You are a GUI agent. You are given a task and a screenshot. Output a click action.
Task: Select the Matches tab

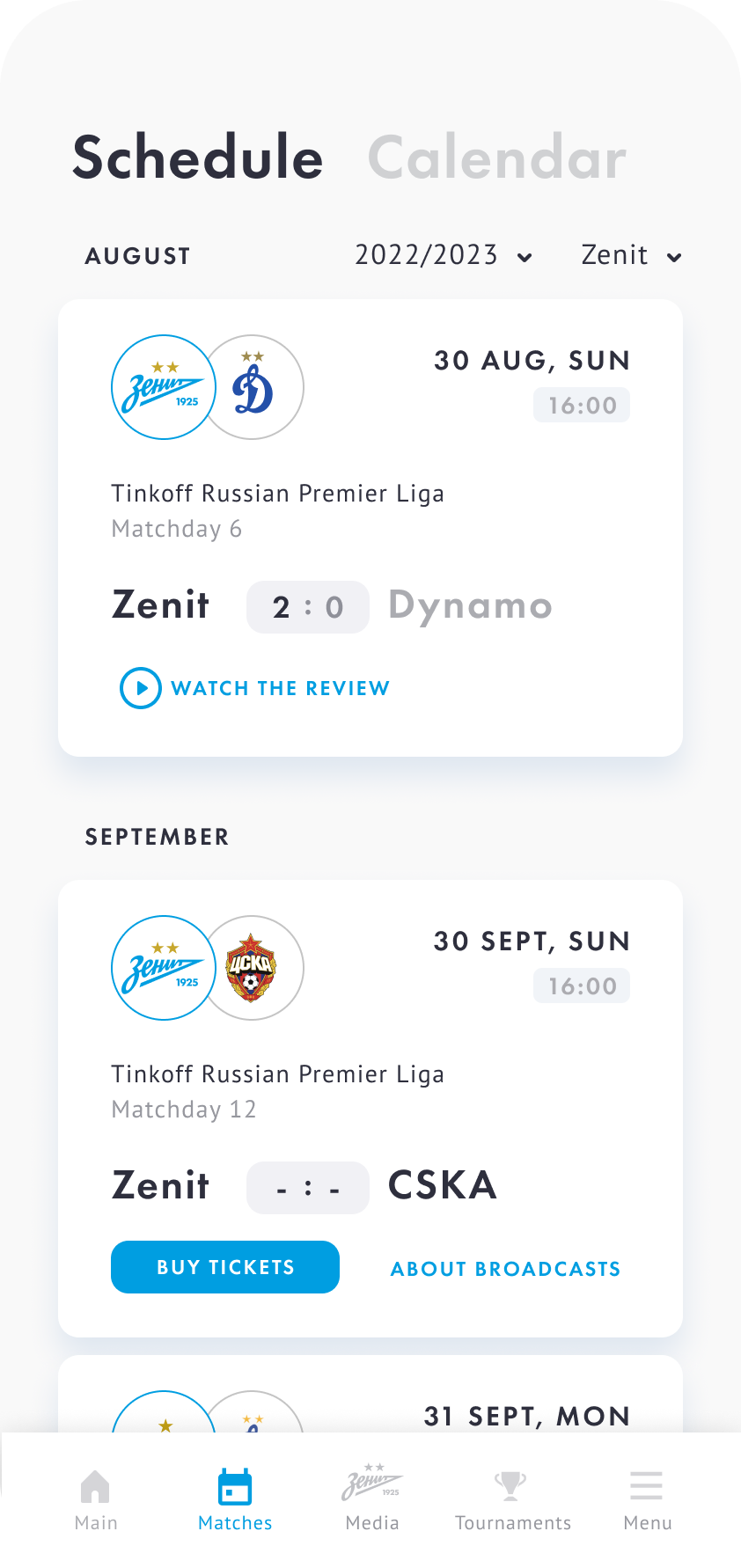click(x=235, y=1500)
